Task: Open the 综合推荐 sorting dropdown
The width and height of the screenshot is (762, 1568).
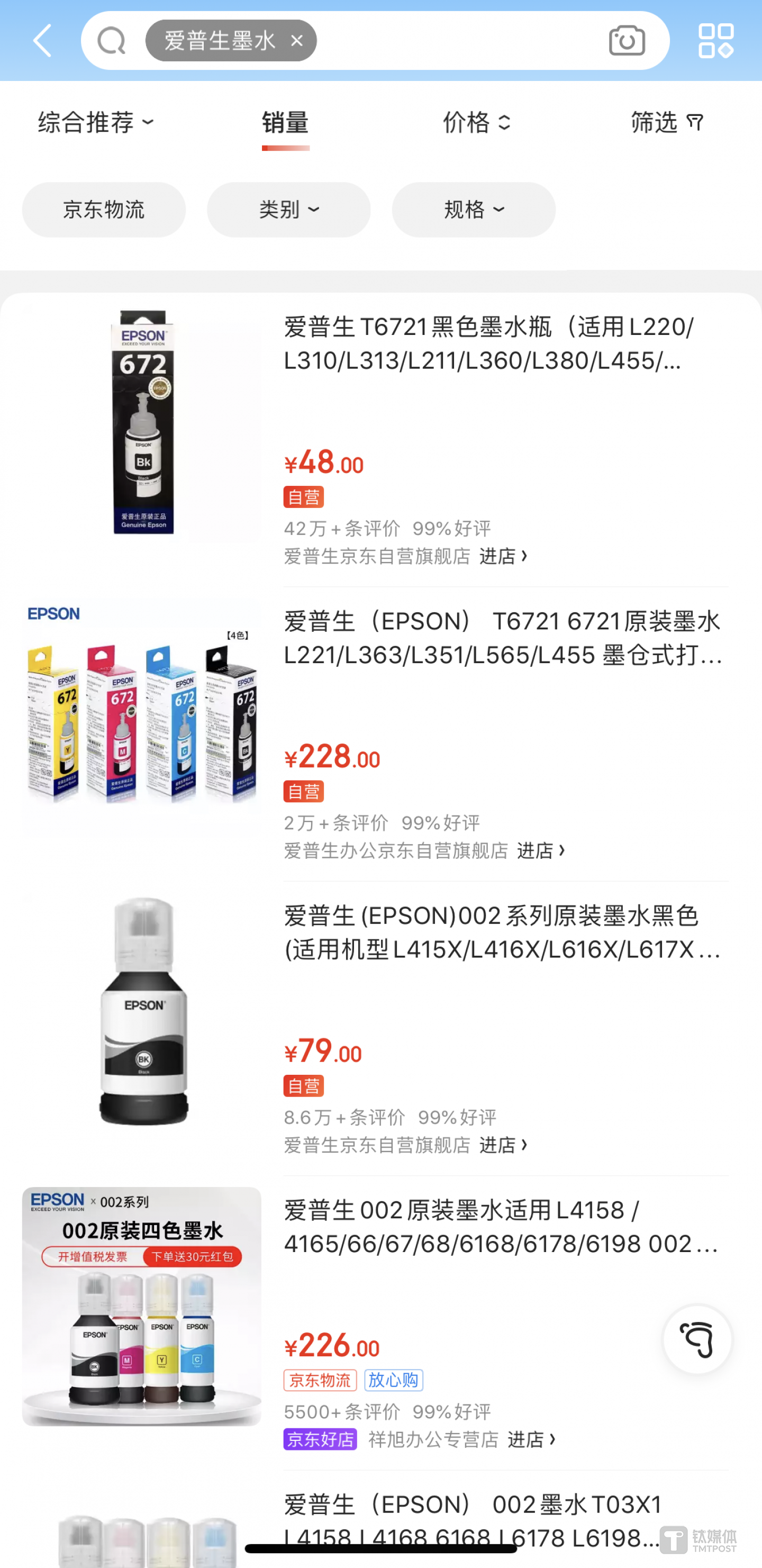Action: pos(94,122)
